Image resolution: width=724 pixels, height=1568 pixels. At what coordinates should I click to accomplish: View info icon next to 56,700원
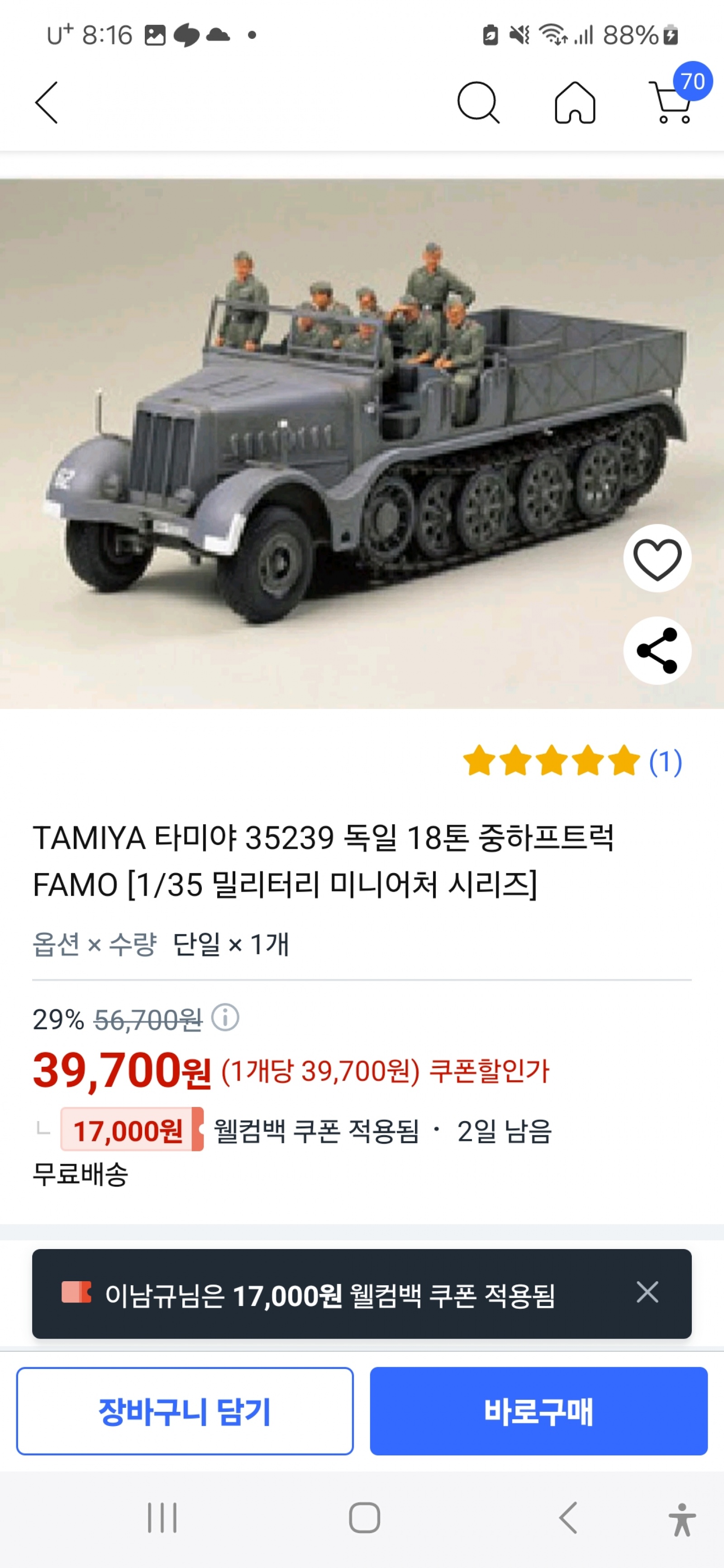tap(225, 1018)
